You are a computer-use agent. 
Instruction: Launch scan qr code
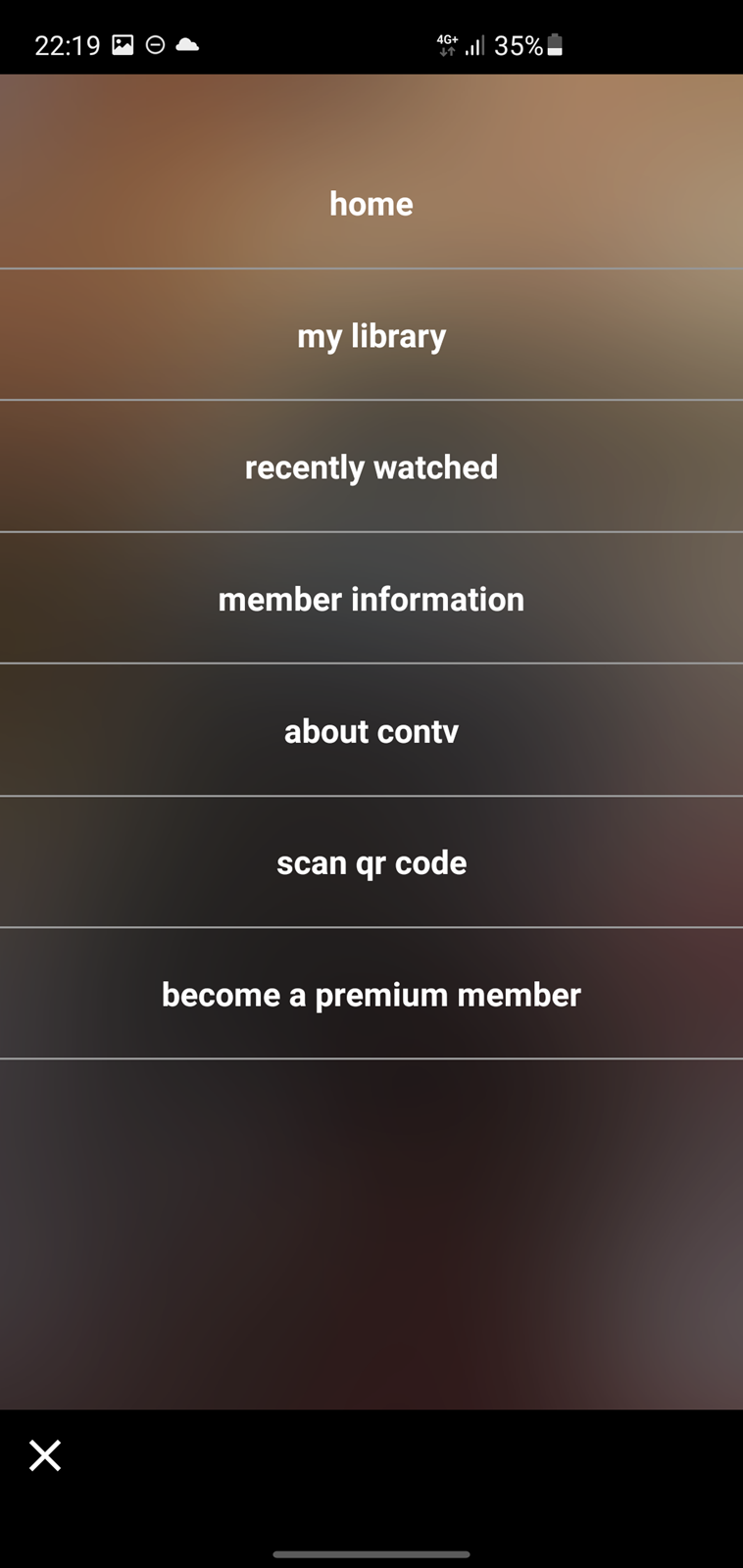pos(371,862)
